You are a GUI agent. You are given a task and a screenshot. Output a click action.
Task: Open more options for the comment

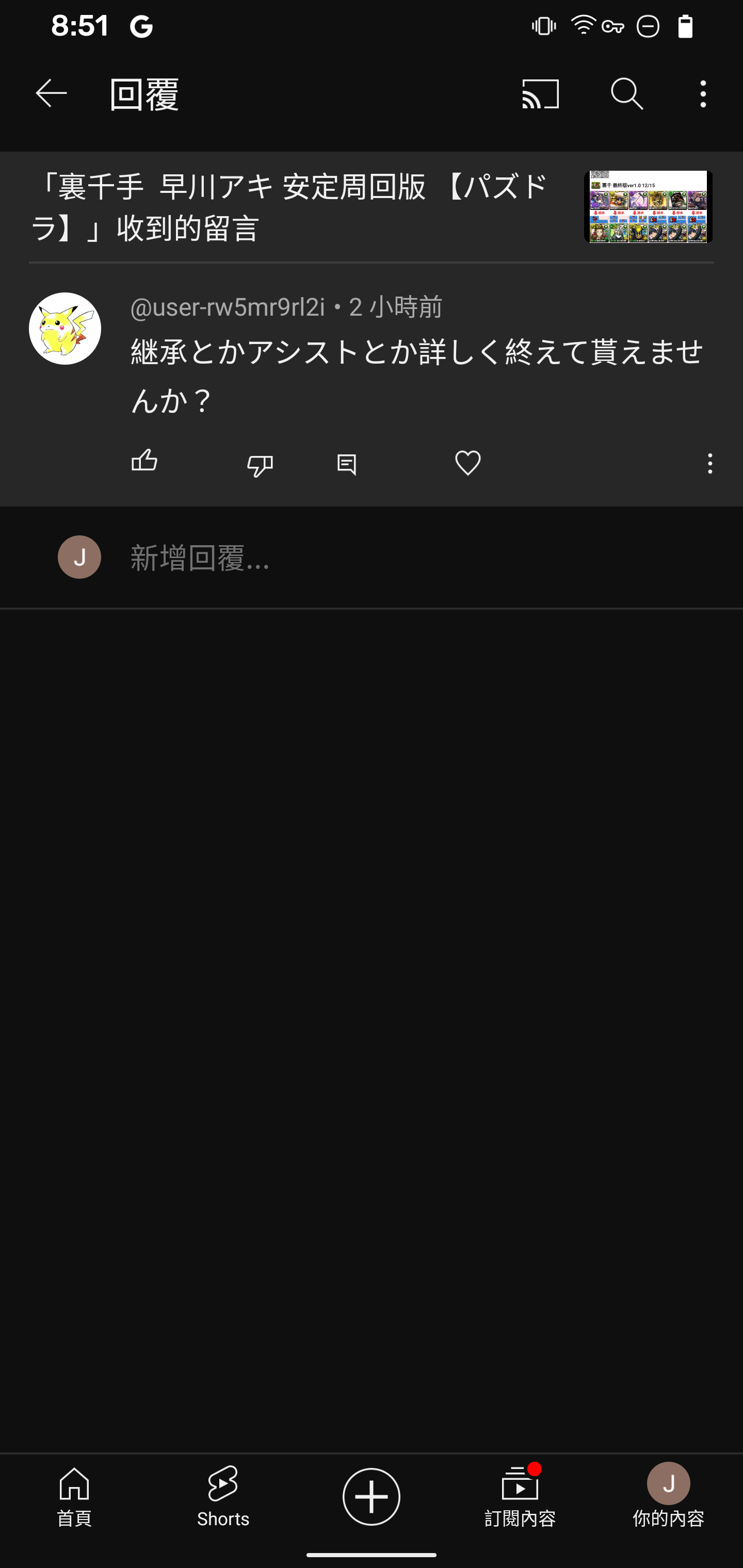pyautogui.click(x=709, y=464)
